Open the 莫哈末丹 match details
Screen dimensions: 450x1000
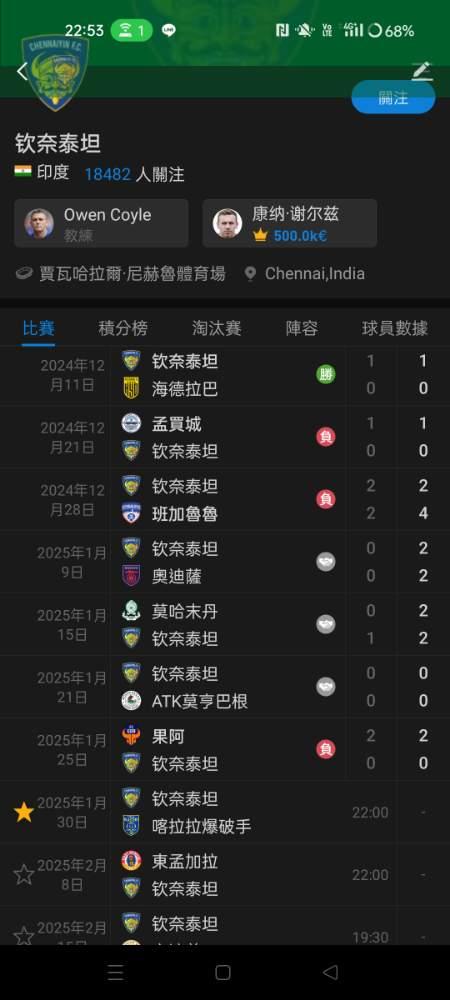click(x=225, y=625)
